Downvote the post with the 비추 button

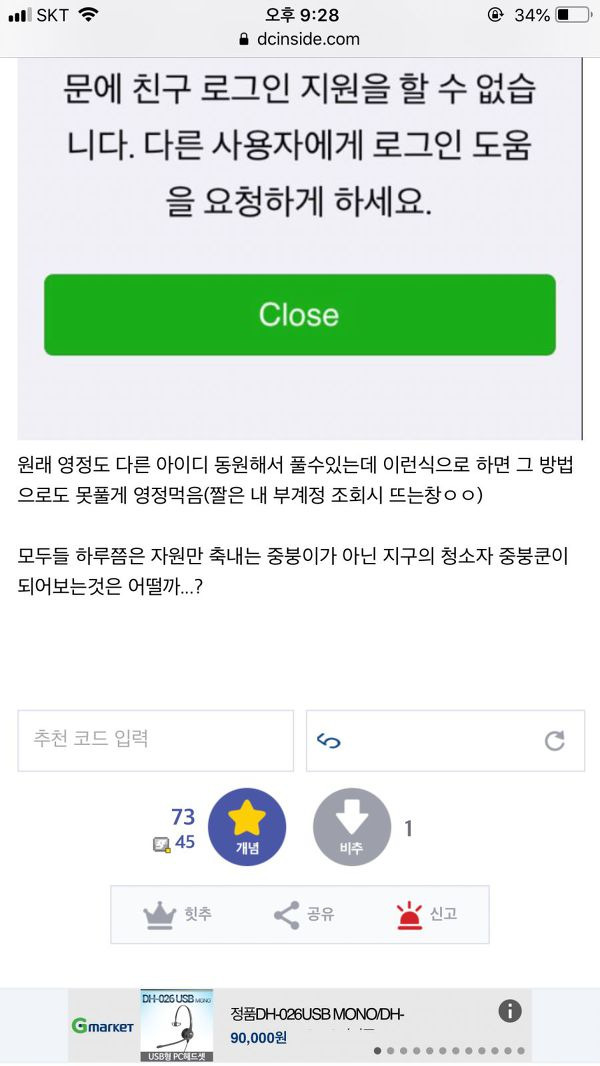tap(352, 827)
